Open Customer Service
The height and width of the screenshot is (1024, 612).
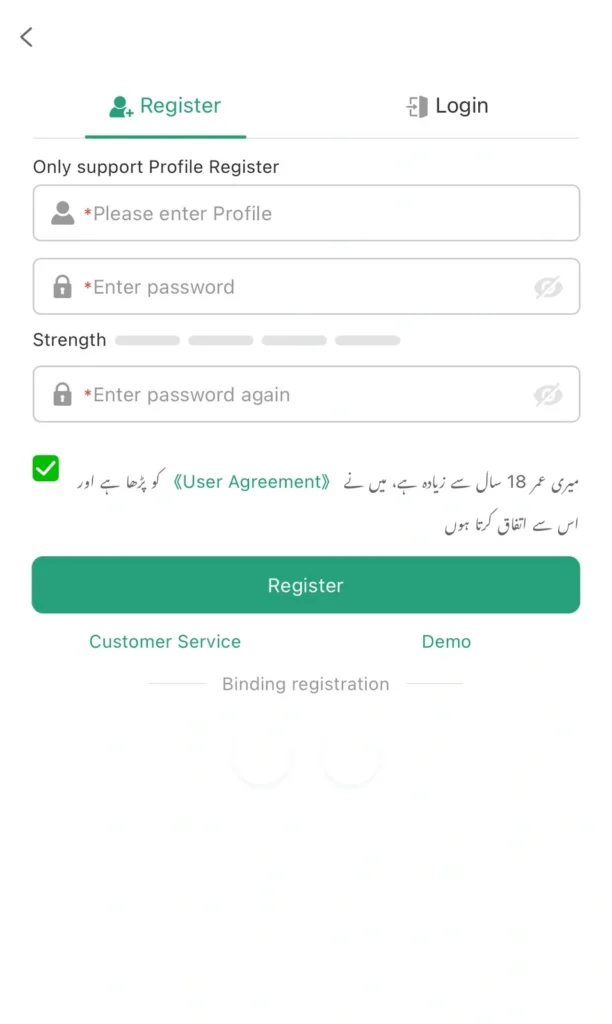tap(165, 642)
